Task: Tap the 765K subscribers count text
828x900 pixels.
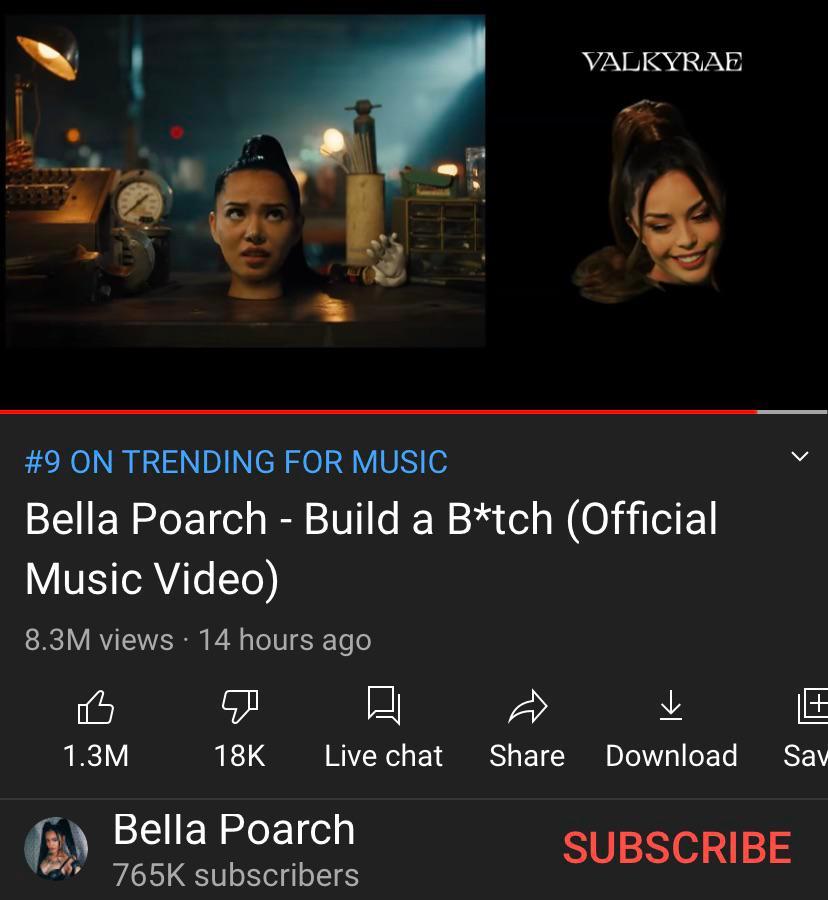Action: (x=234, y=875)
